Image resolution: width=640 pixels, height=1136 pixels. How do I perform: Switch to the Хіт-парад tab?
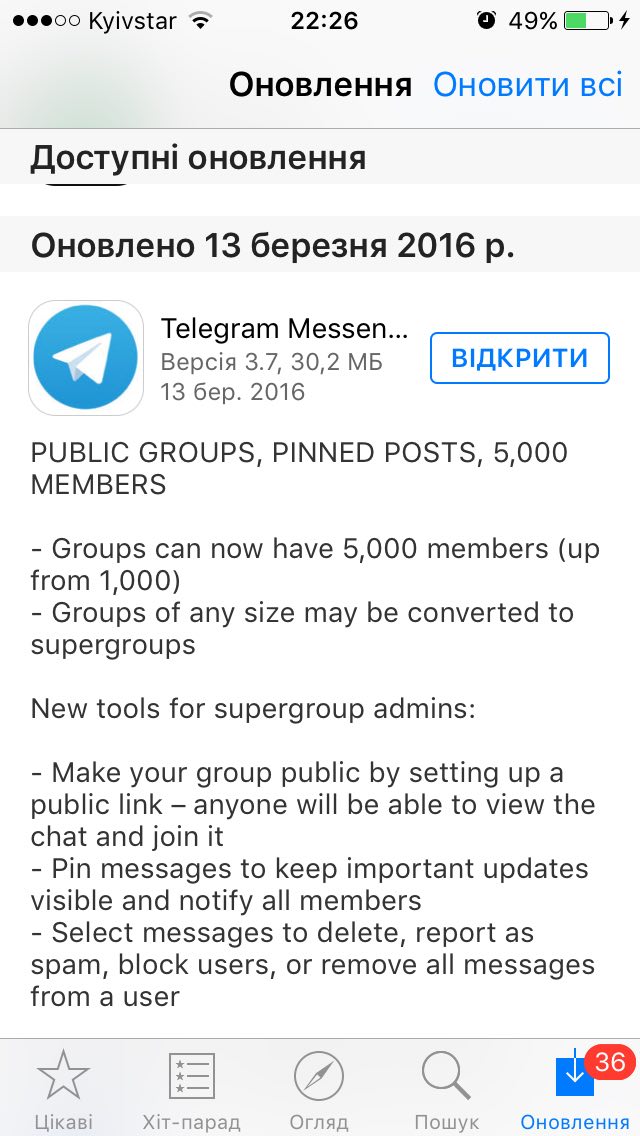191,1088
